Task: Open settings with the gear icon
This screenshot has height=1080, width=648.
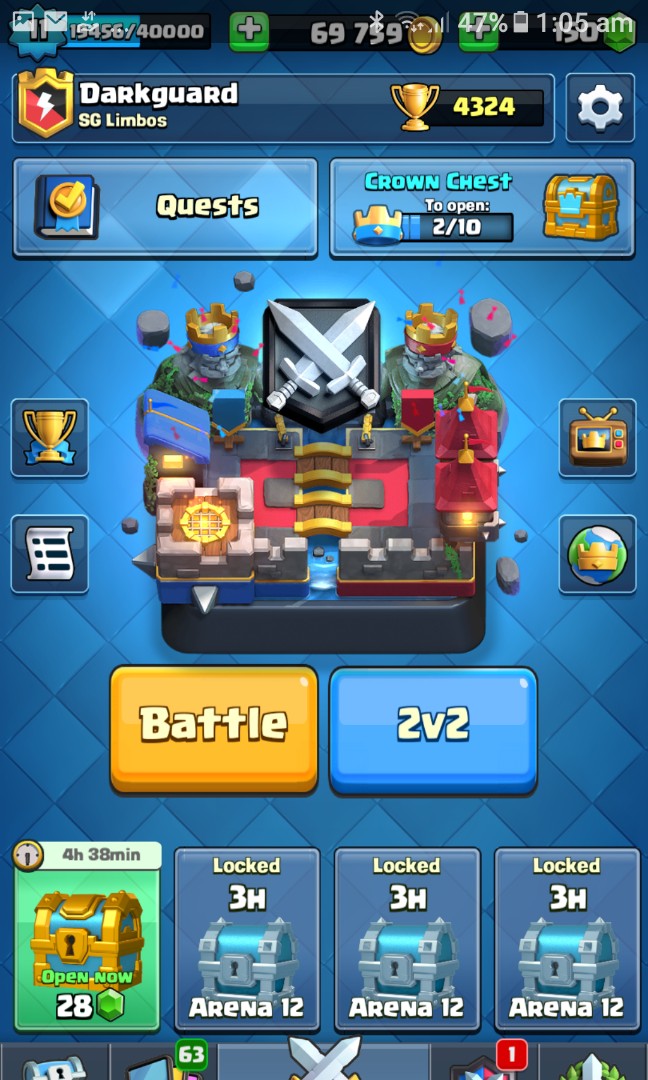Action: [600, 108]
